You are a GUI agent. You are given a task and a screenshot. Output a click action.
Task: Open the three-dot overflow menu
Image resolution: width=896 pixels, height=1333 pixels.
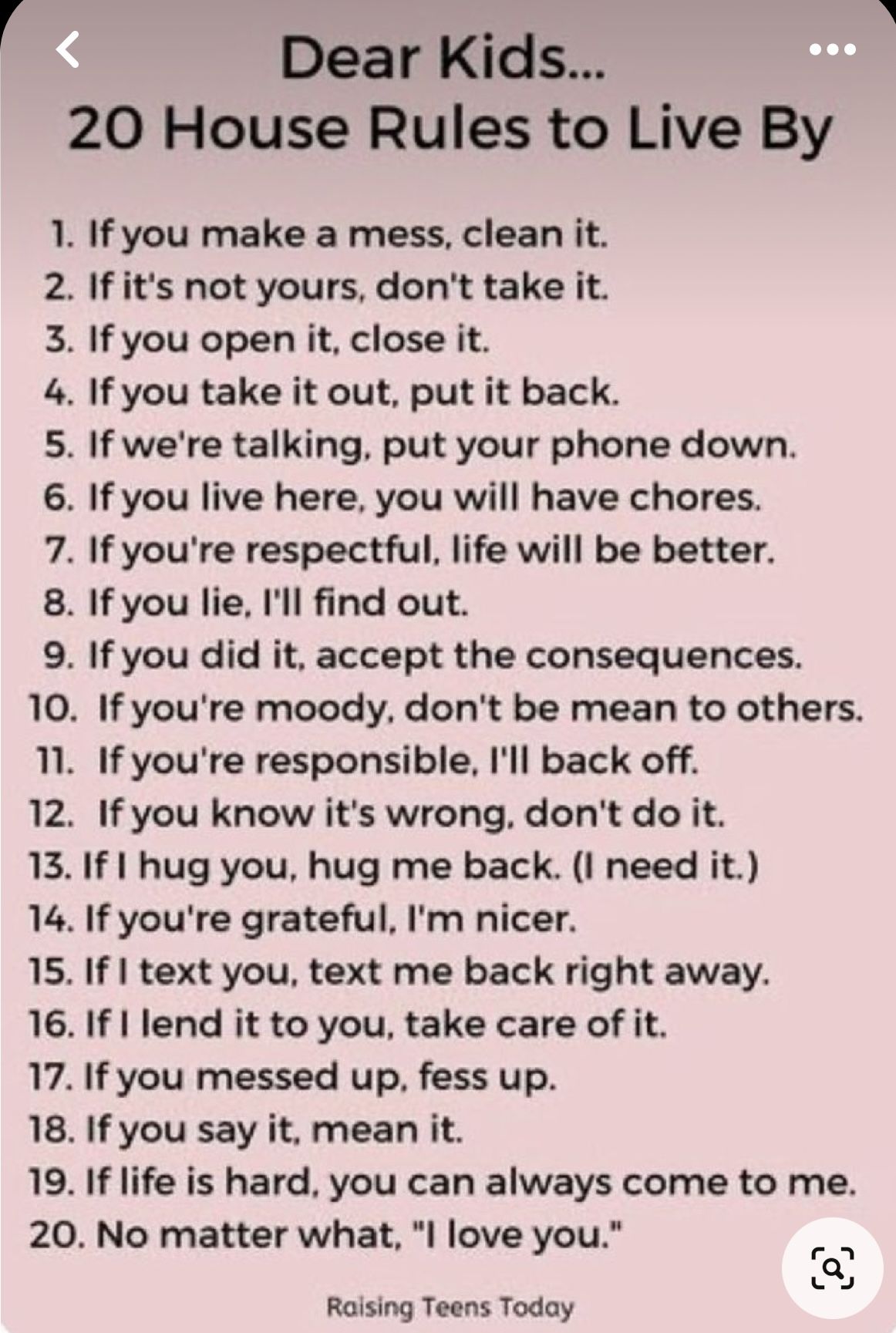833,50
